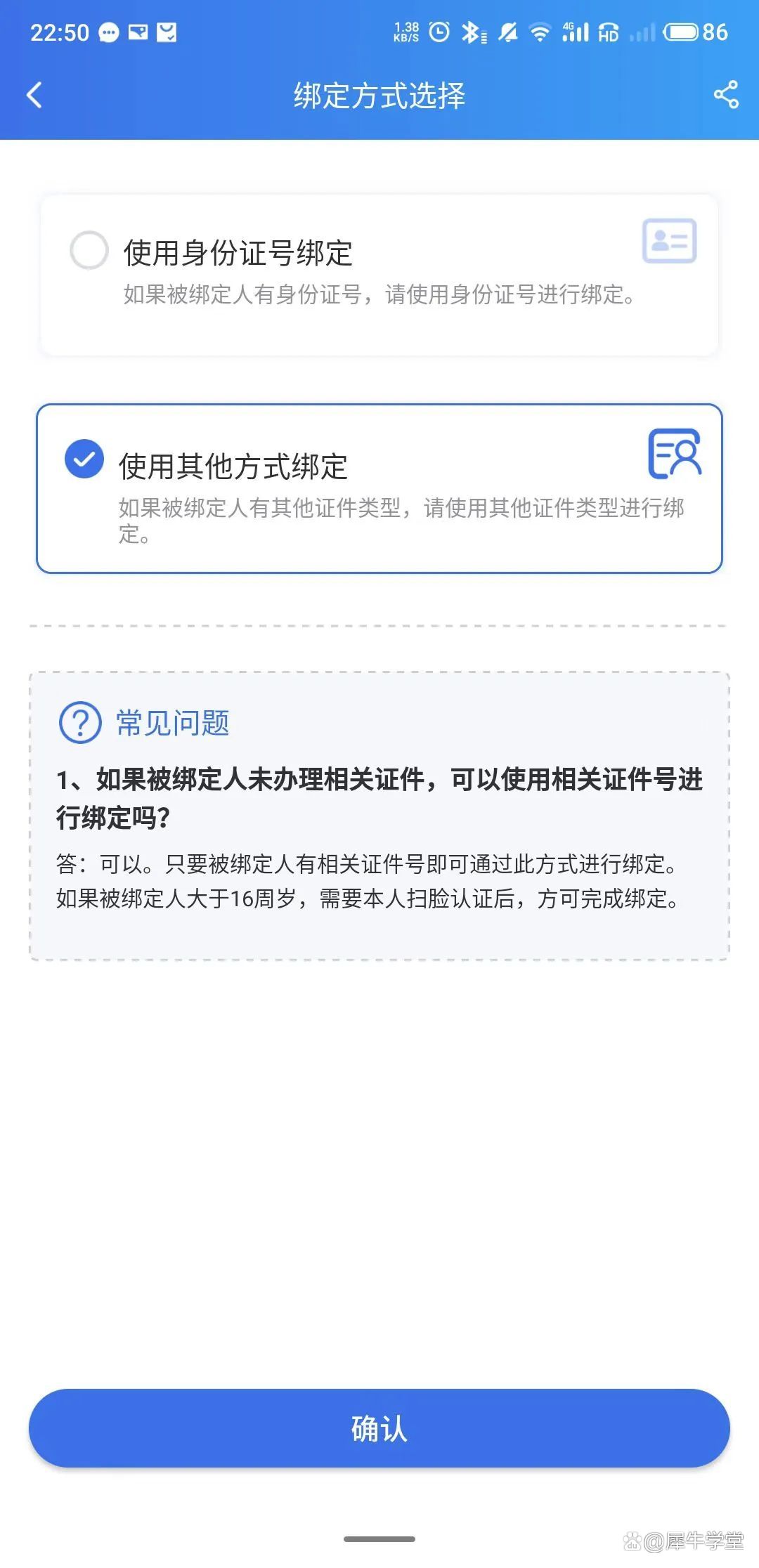Viewport: 759px width, 1568px height.
Task: Tap the share icon in the header
Action: (726, 95)
